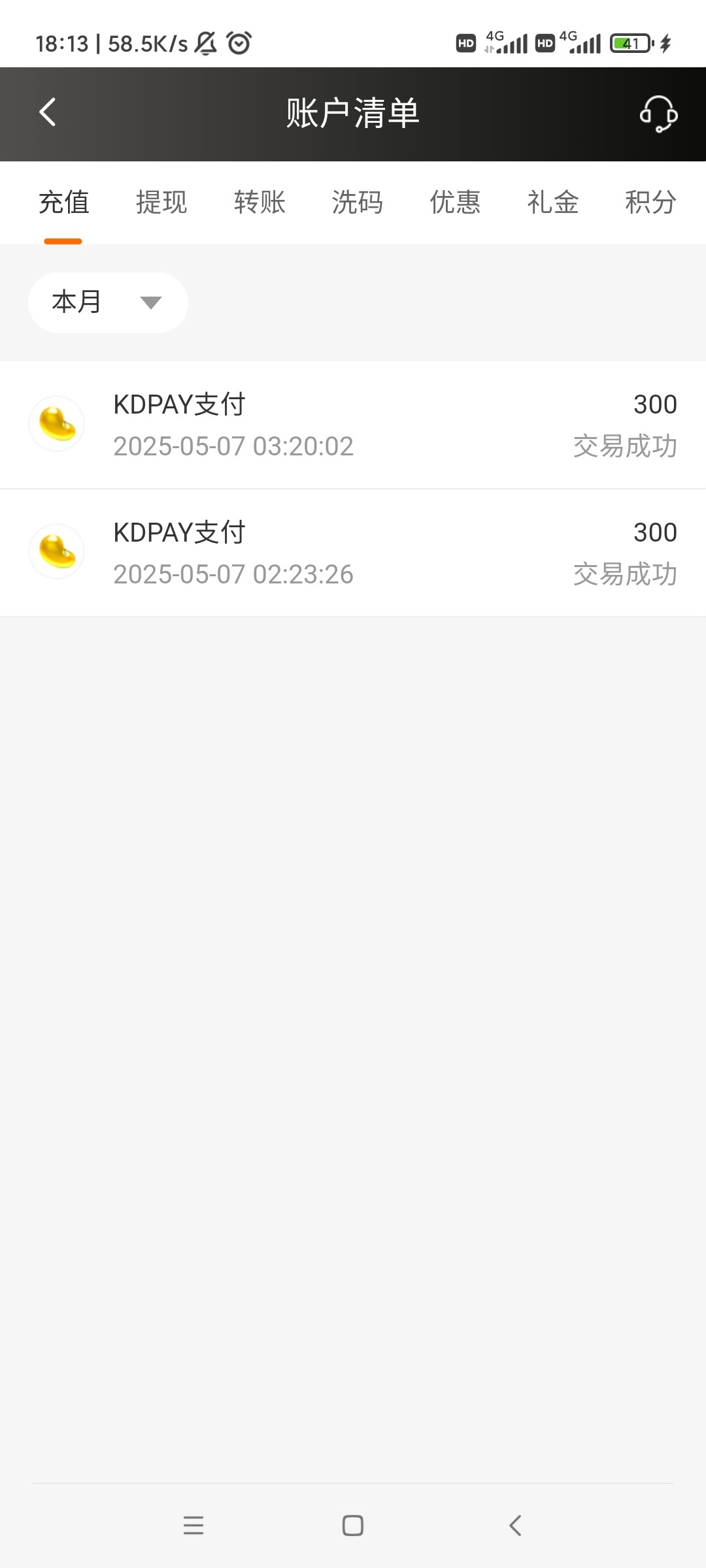The image size is (706, 1568).
Task: Select the 充值 tab
Action: click(63, 203)
